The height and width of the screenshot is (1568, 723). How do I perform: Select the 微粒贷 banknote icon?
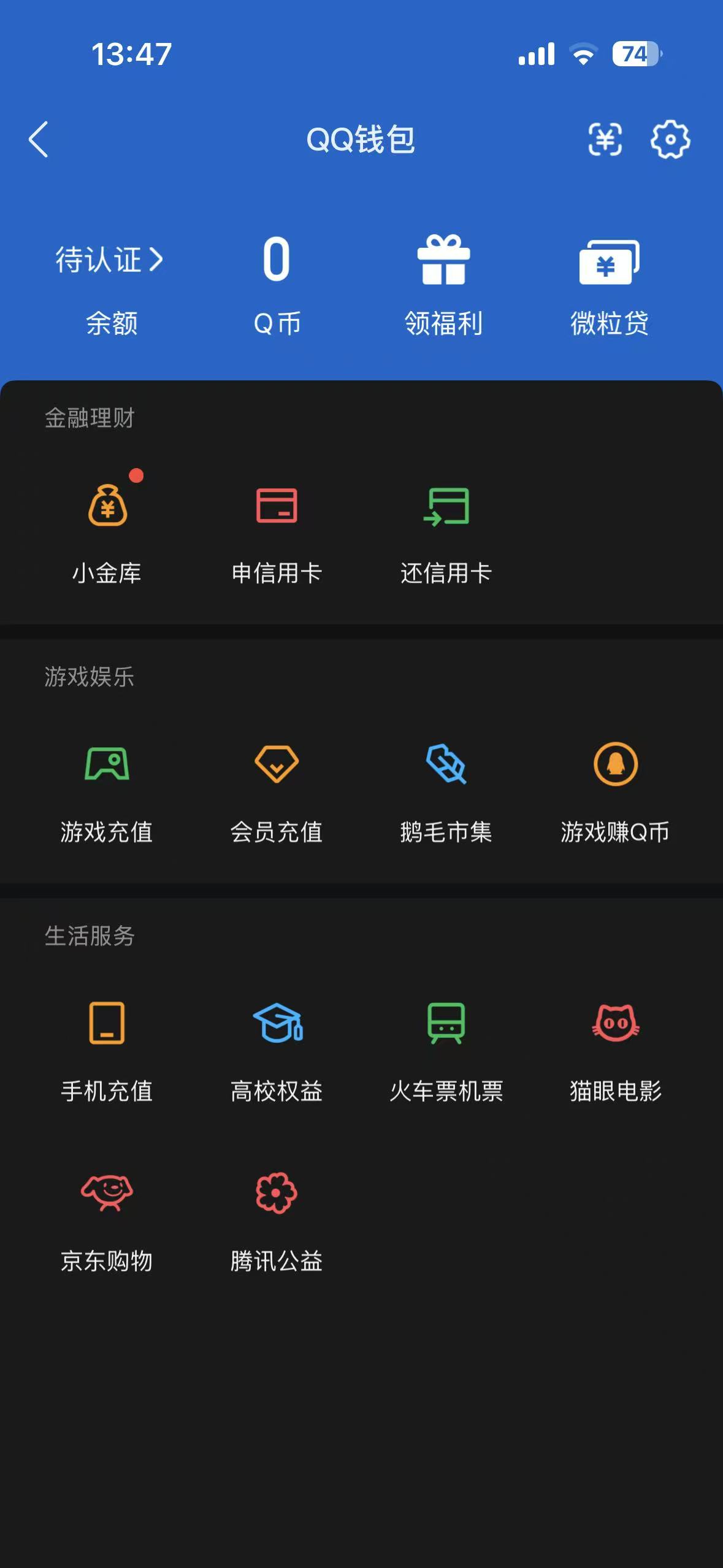click(x=610, y=264)
